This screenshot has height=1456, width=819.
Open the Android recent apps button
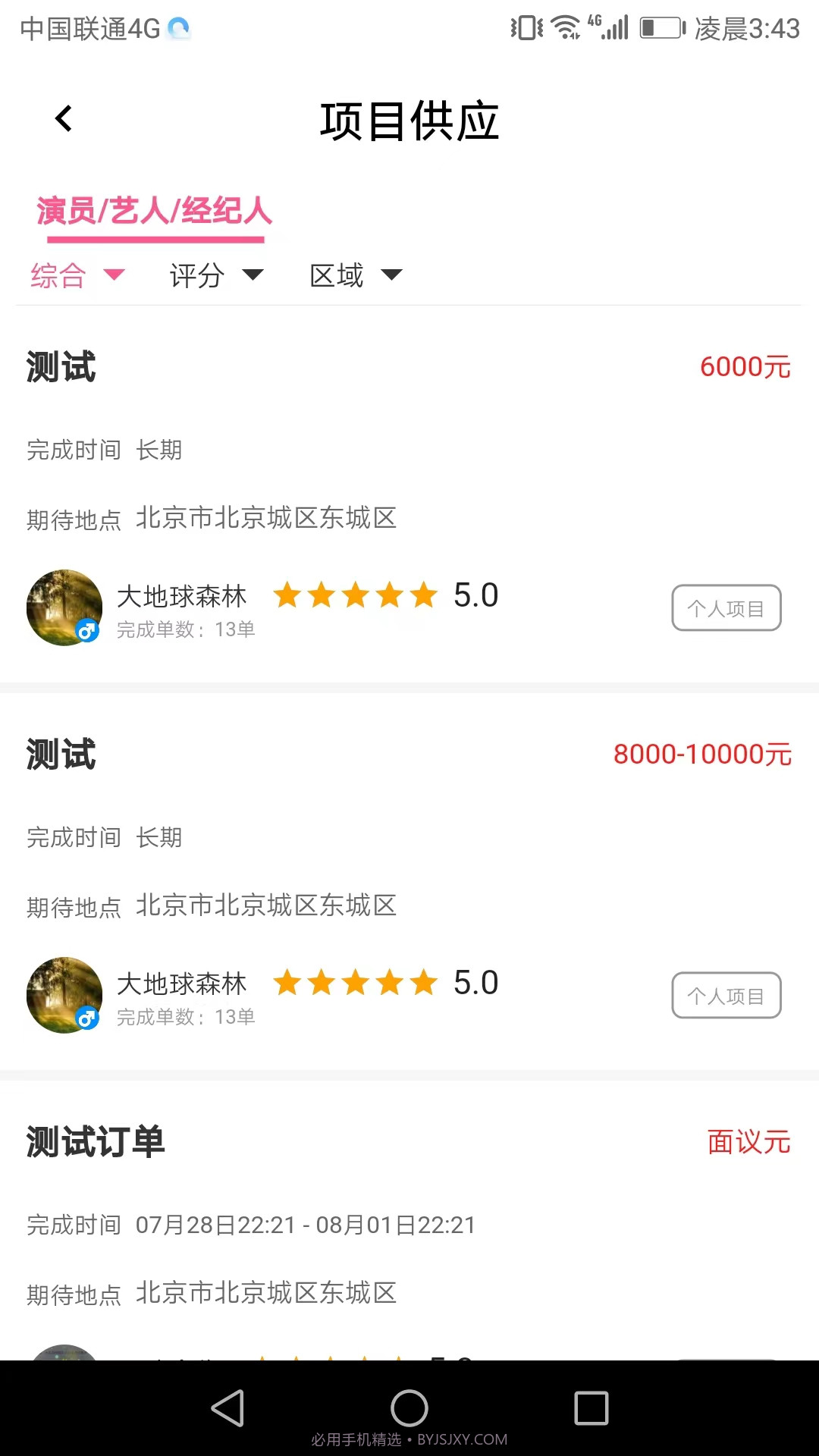point(591,1408)
